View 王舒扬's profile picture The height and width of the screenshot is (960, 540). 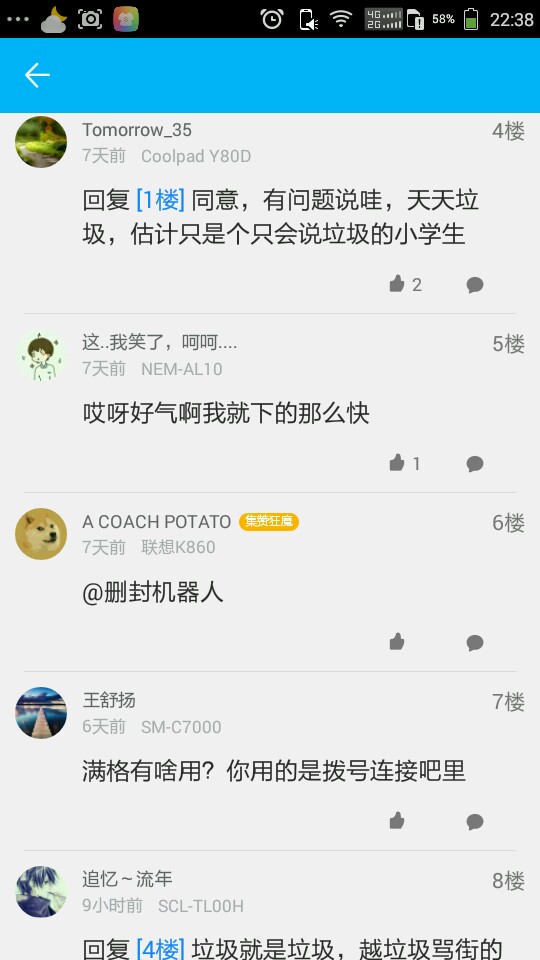click(41, 713)
